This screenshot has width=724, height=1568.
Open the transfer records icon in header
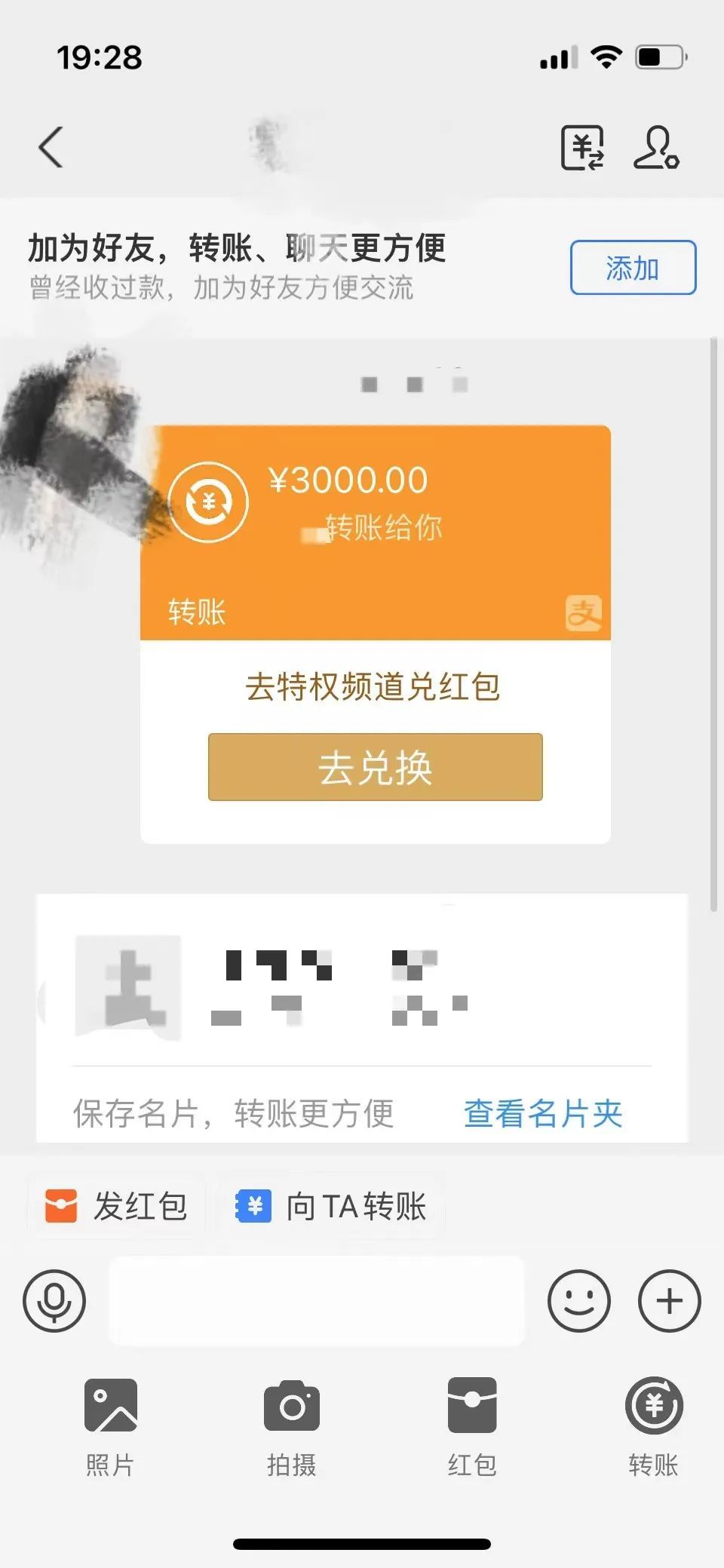pos(582,147)
